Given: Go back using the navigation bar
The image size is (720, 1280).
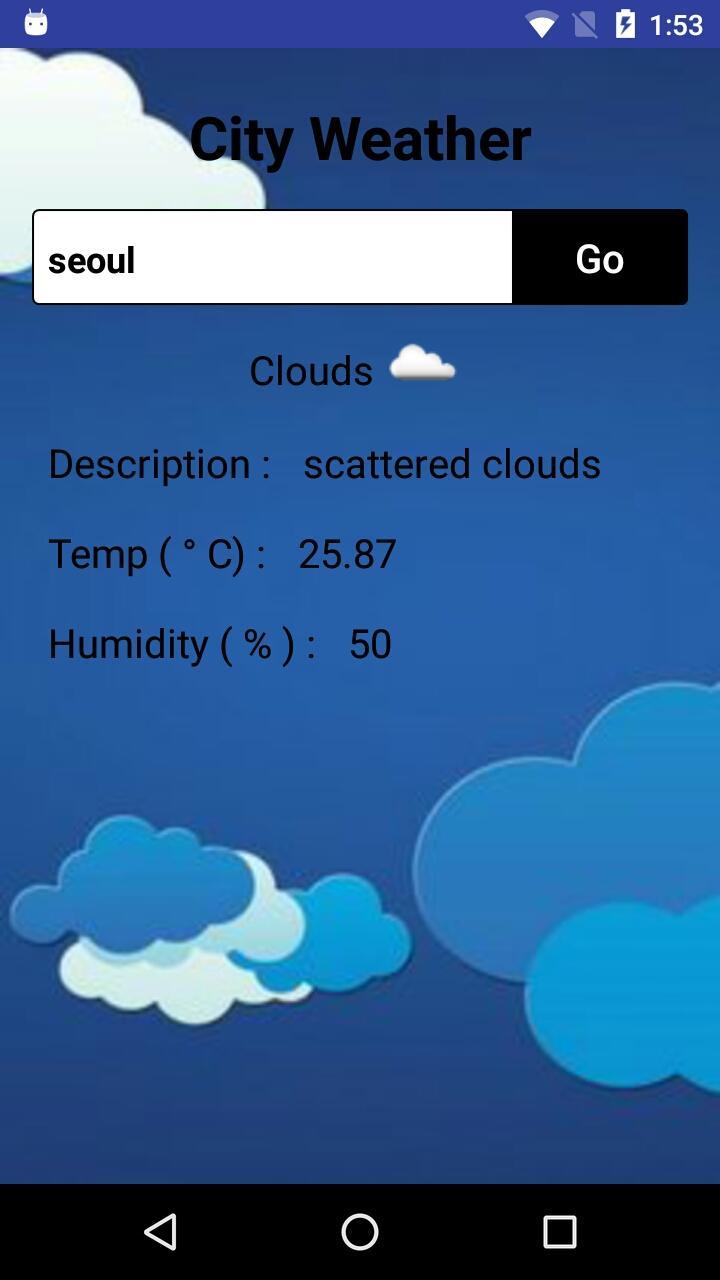Looking at the screenshot, I should tap(160, 1232).
